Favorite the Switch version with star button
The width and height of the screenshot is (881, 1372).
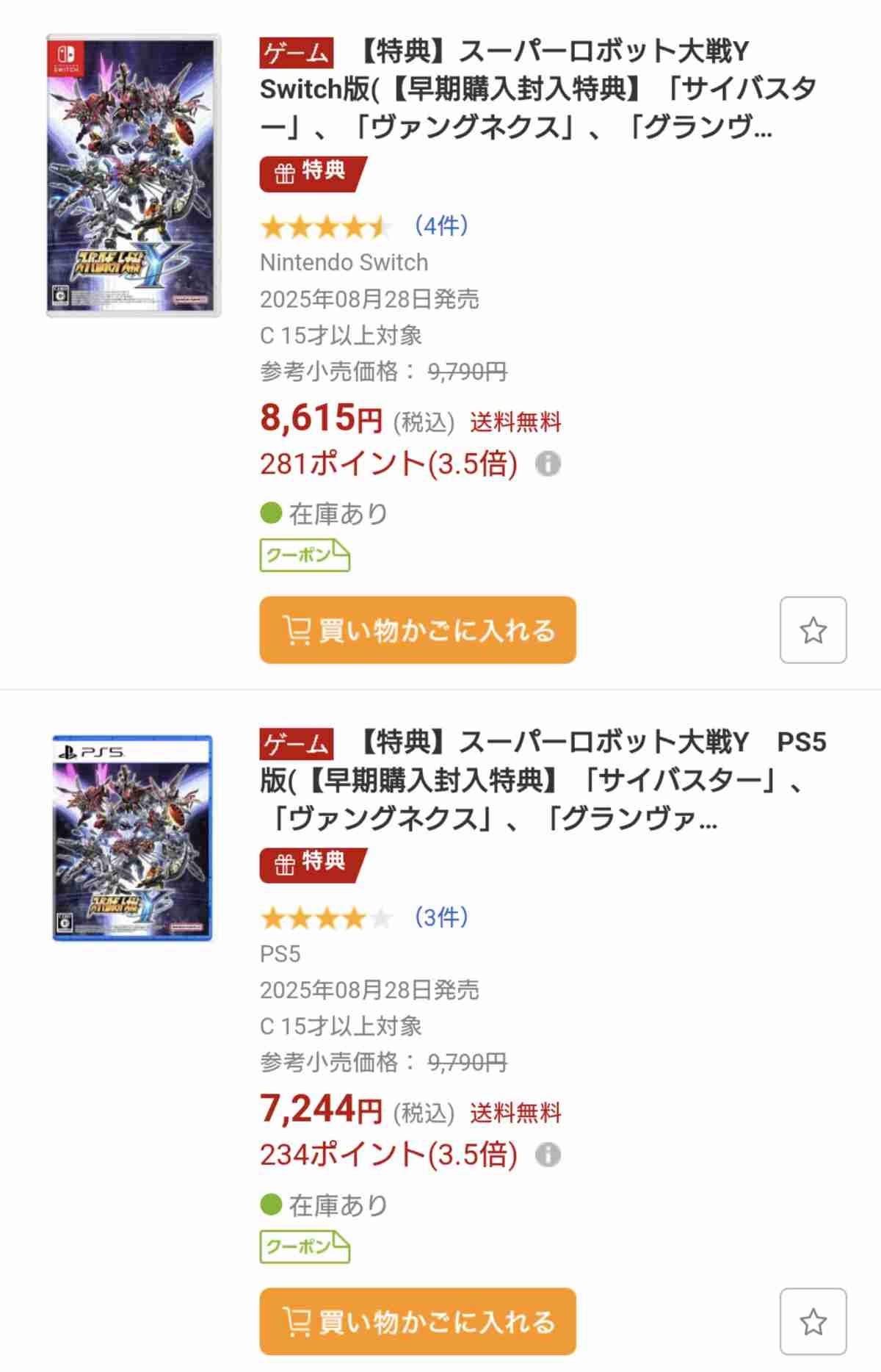pyautogui.click(x=813, y=630)
